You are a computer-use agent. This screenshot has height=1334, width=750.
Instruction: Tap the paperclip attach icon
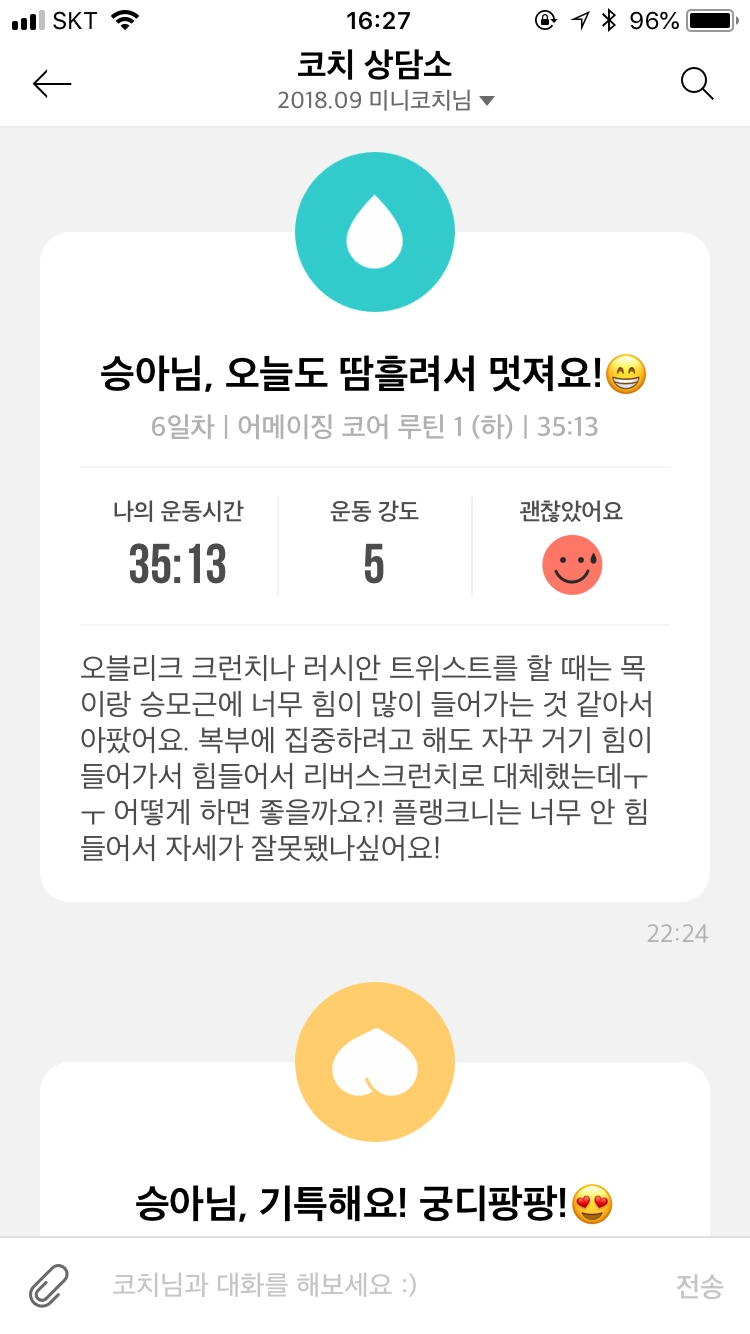pos(49,1285)
